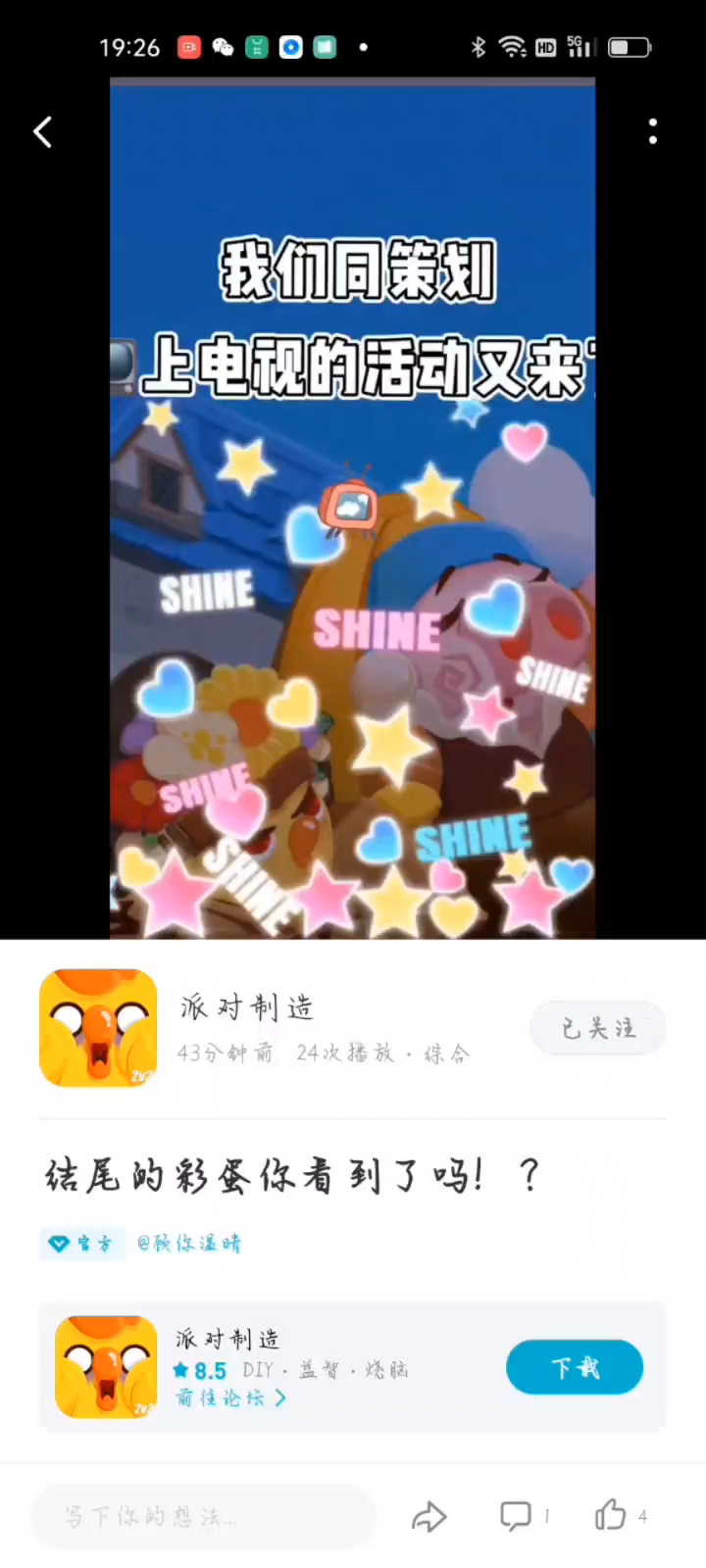Open the three-dot overflow menu

tap(653, 132)
